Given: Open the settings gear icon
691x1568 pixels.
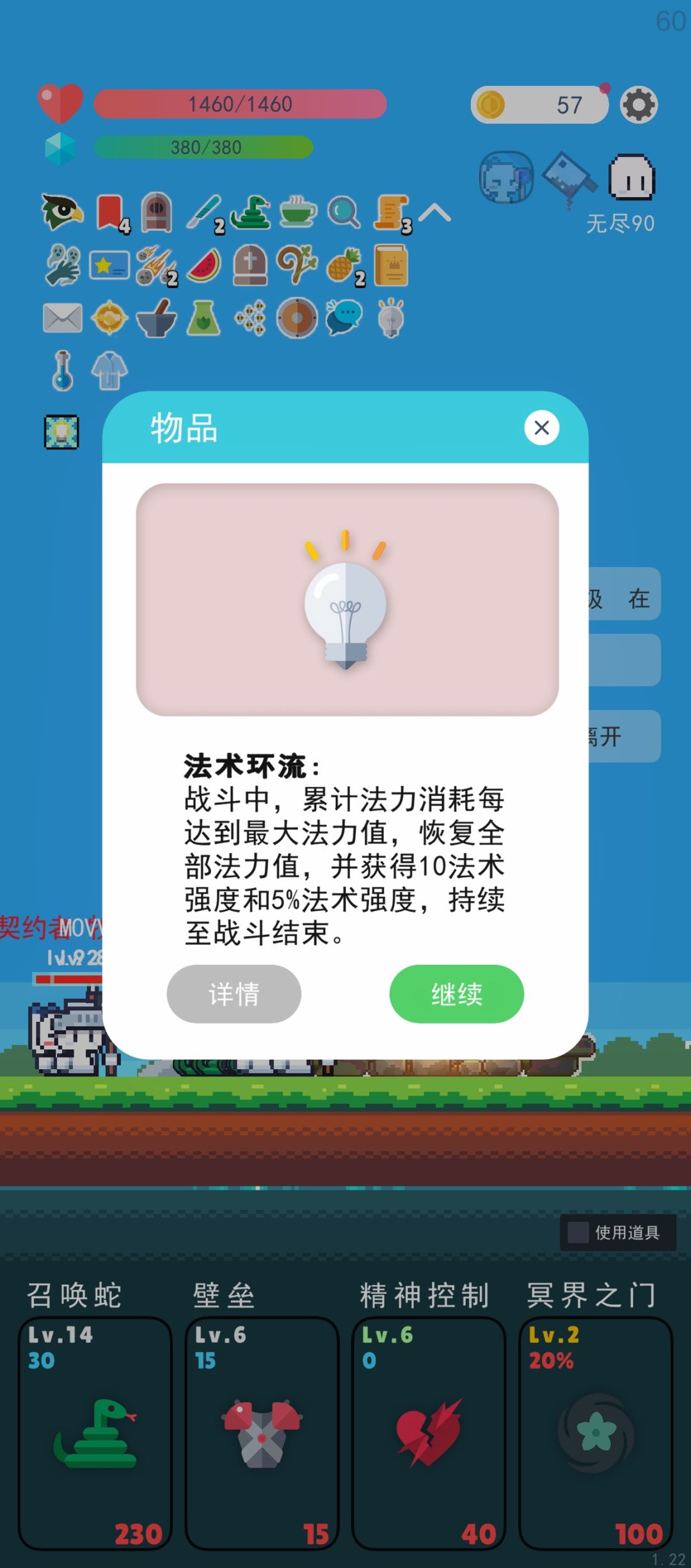Looking at the screenshot, I should (x=639, y=105).
